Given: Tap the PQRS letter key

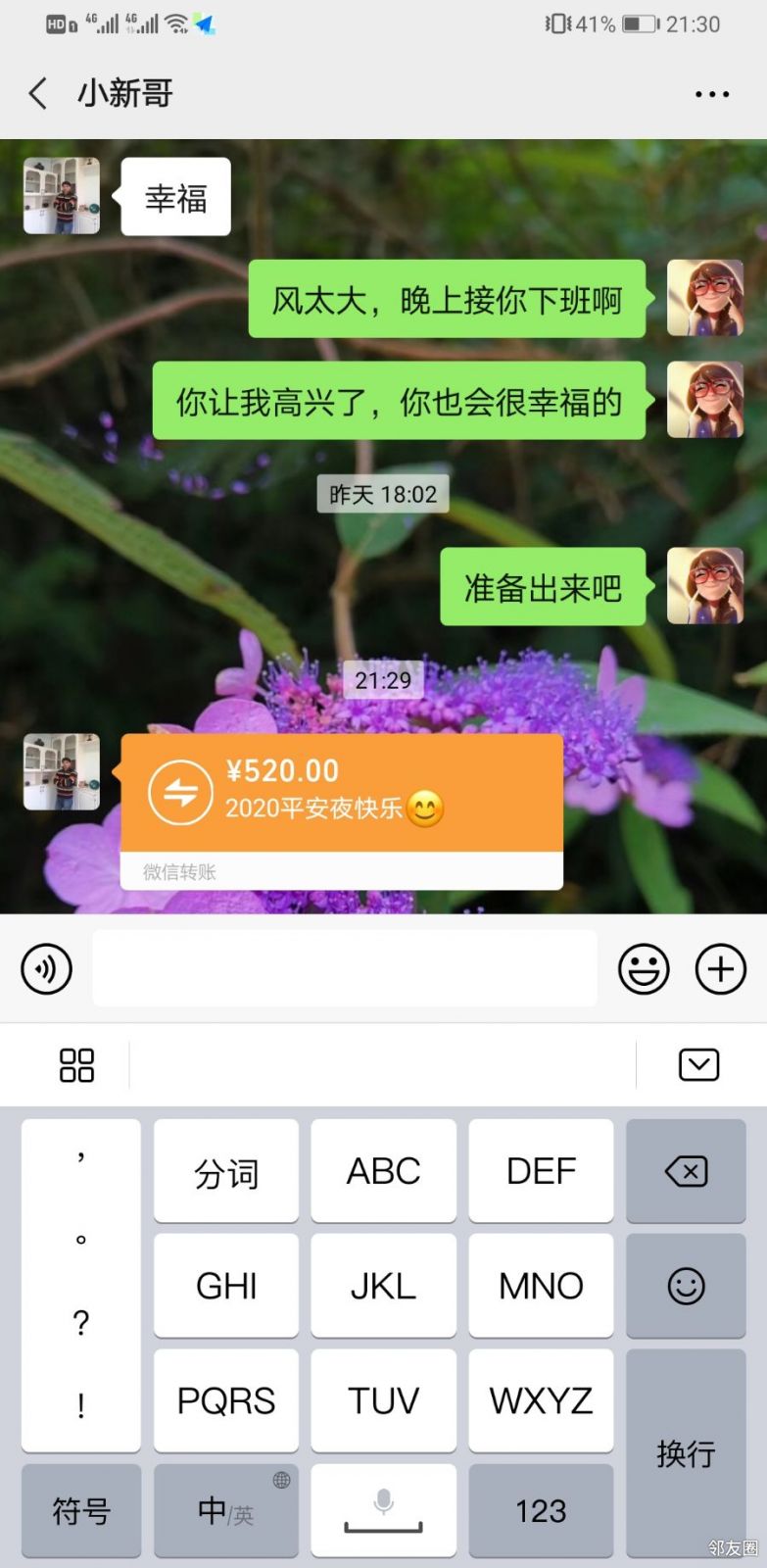Looking at the screenshot, I should click(226, 1400).
